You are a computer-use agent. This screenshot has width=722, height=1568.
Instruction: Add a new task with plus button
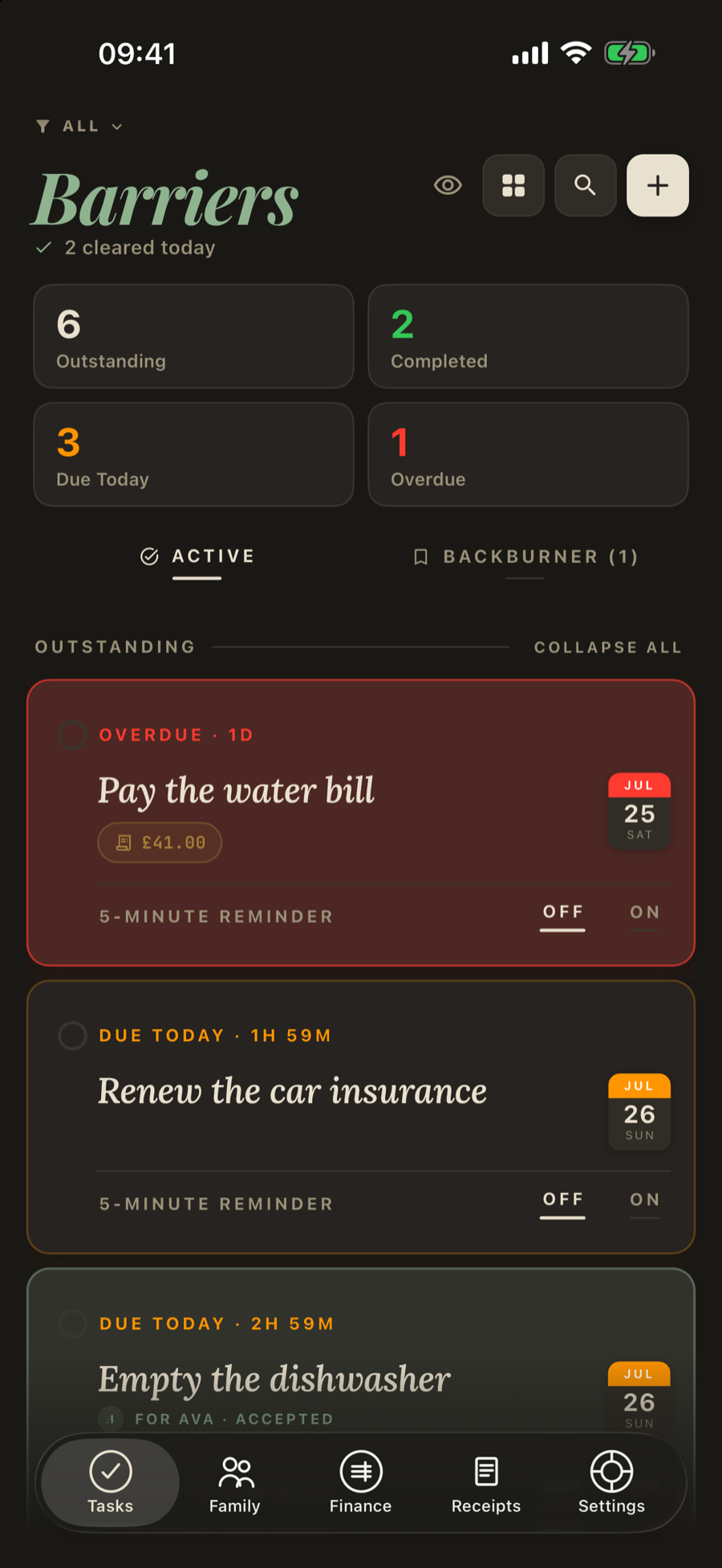(658, 185)
